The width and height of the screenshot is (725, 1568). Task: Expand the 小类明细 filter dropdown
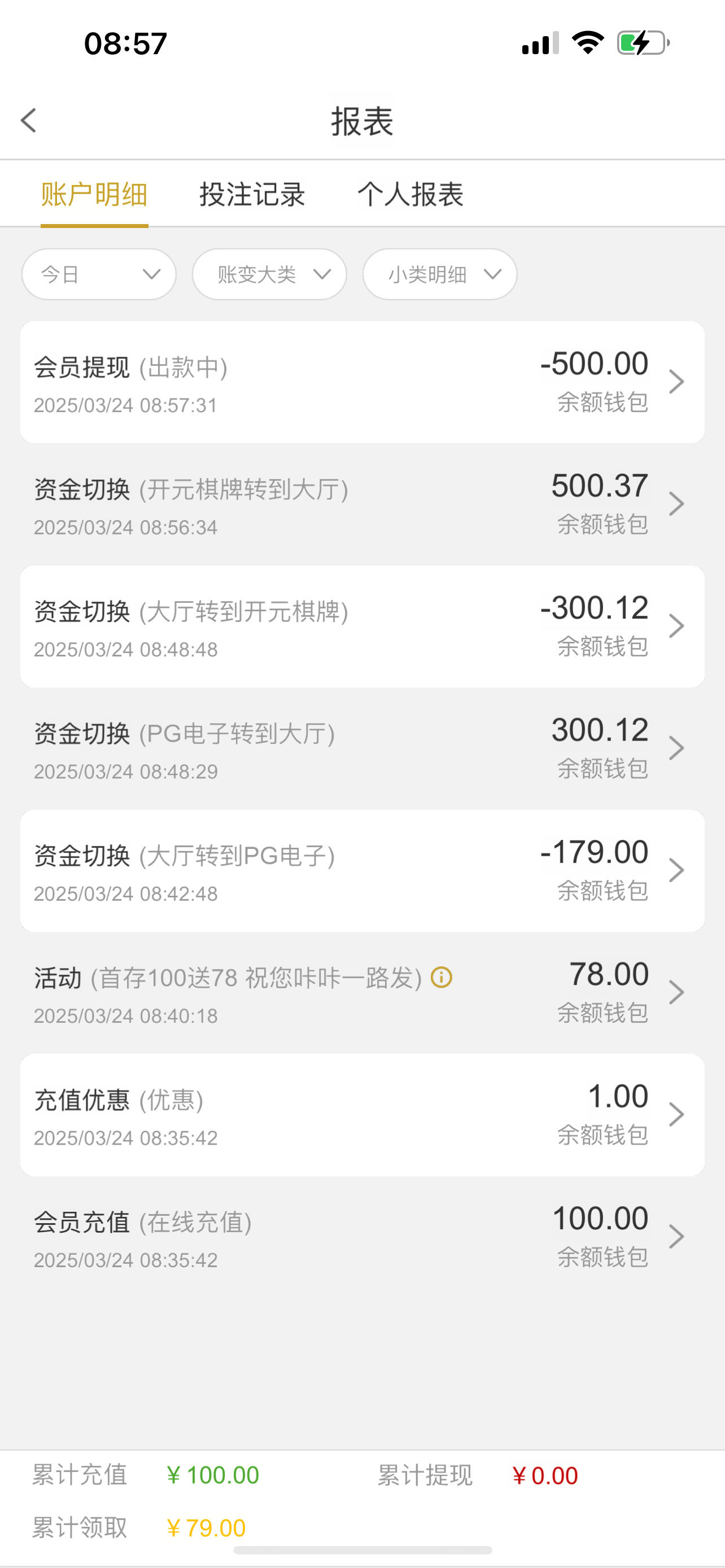tap(439, 274)
